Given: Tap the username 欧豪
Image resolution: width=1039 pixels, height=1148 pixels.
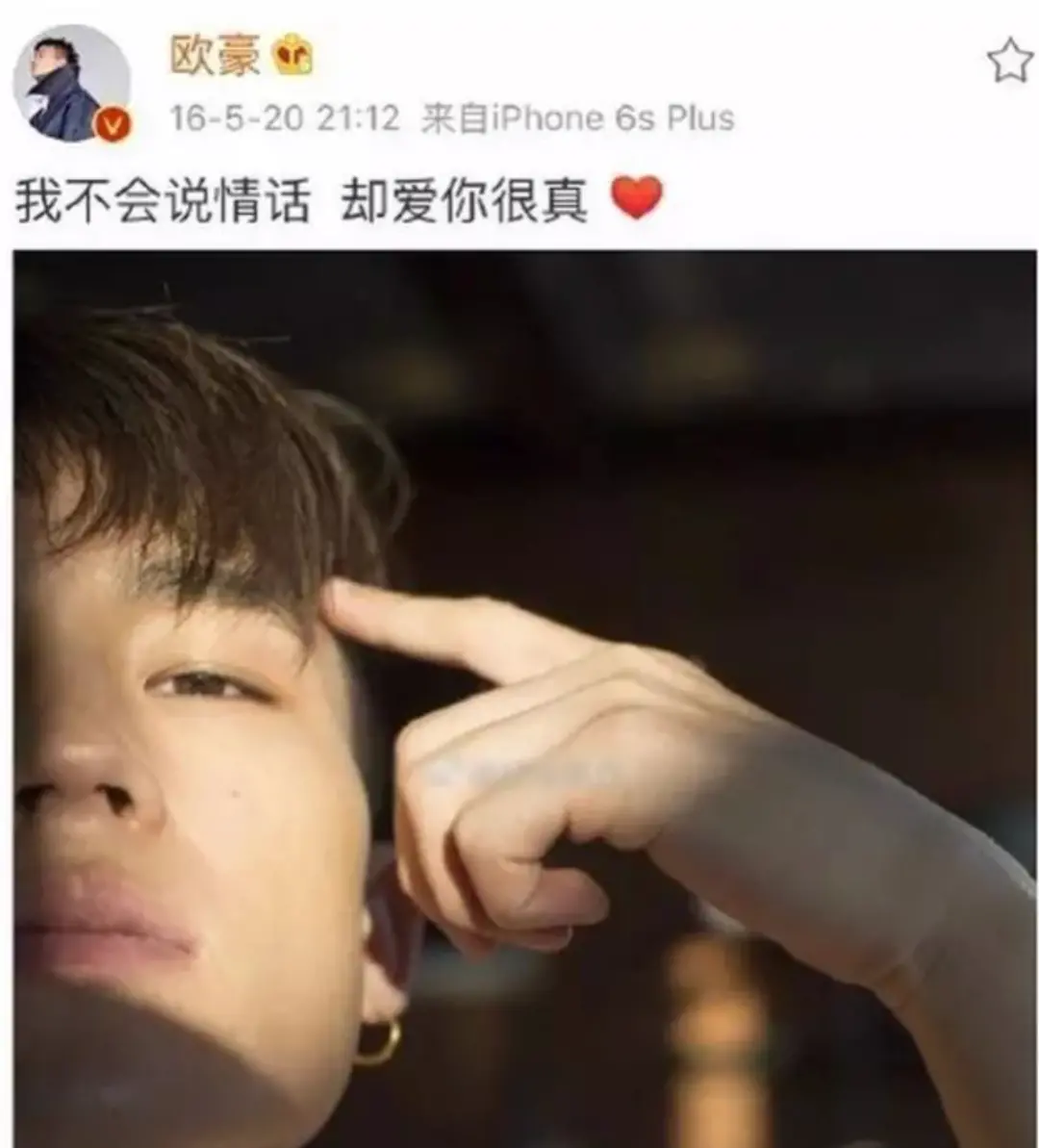Looking at the screenshot, I should coord(215,57).
